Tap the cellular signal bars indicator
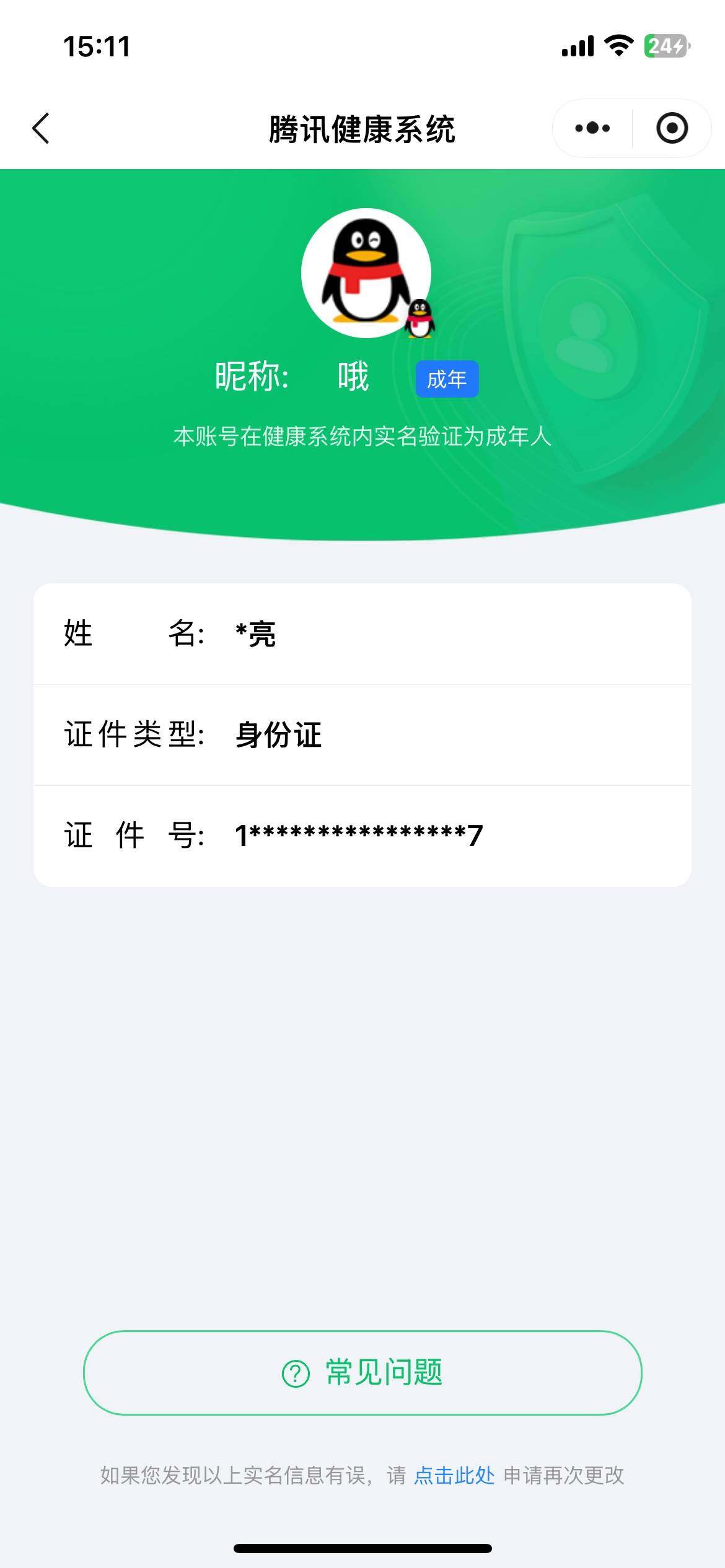The height and width of the screenshot is (1568, 725). 576,45
